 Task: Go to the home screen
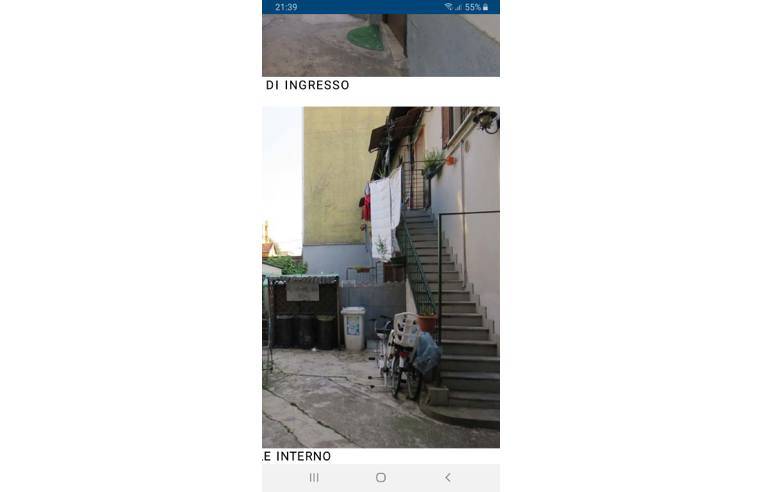click(381, 478)
